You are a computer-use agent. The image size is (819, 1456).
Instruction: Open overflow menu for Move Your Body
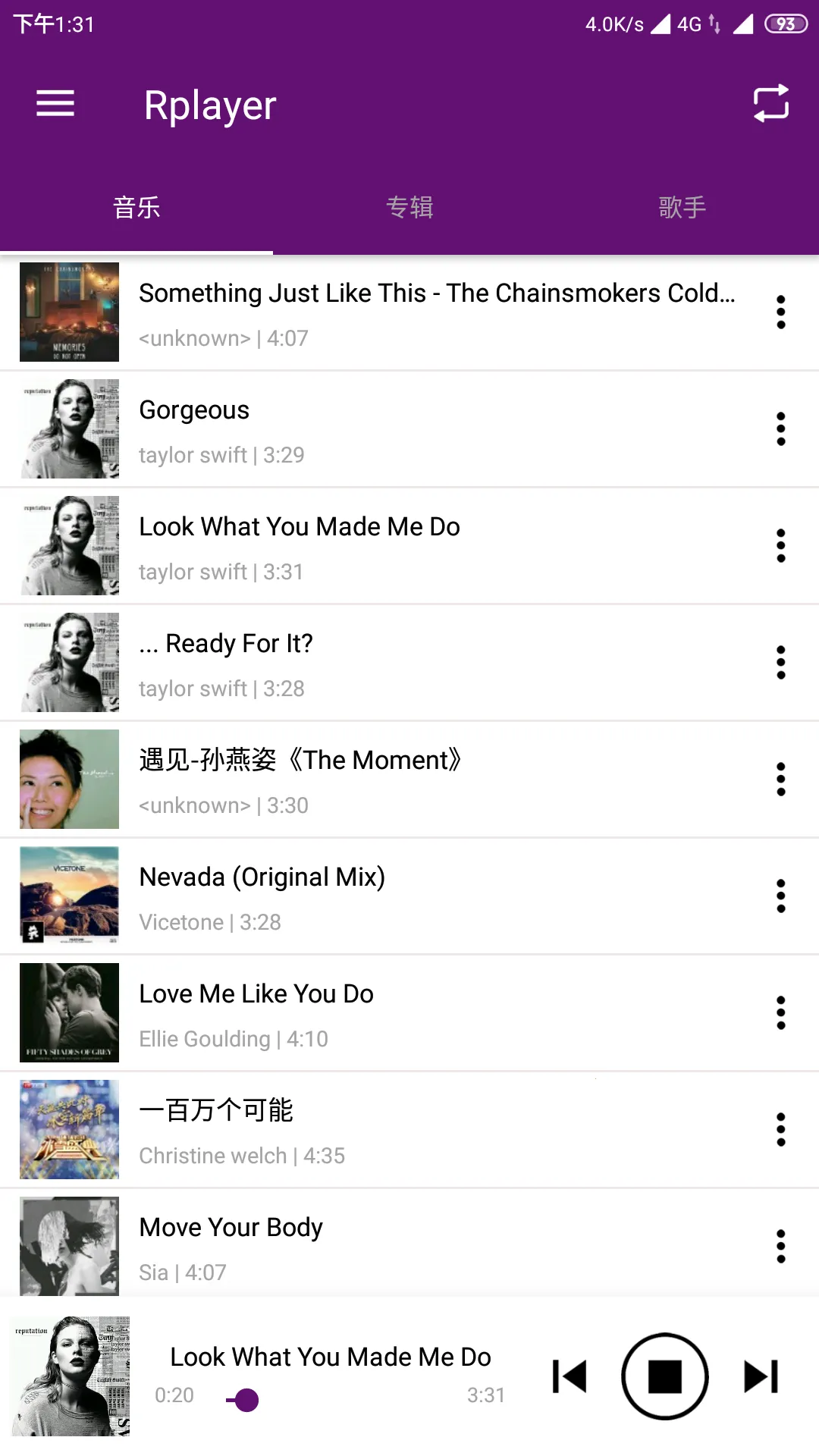780,1245
